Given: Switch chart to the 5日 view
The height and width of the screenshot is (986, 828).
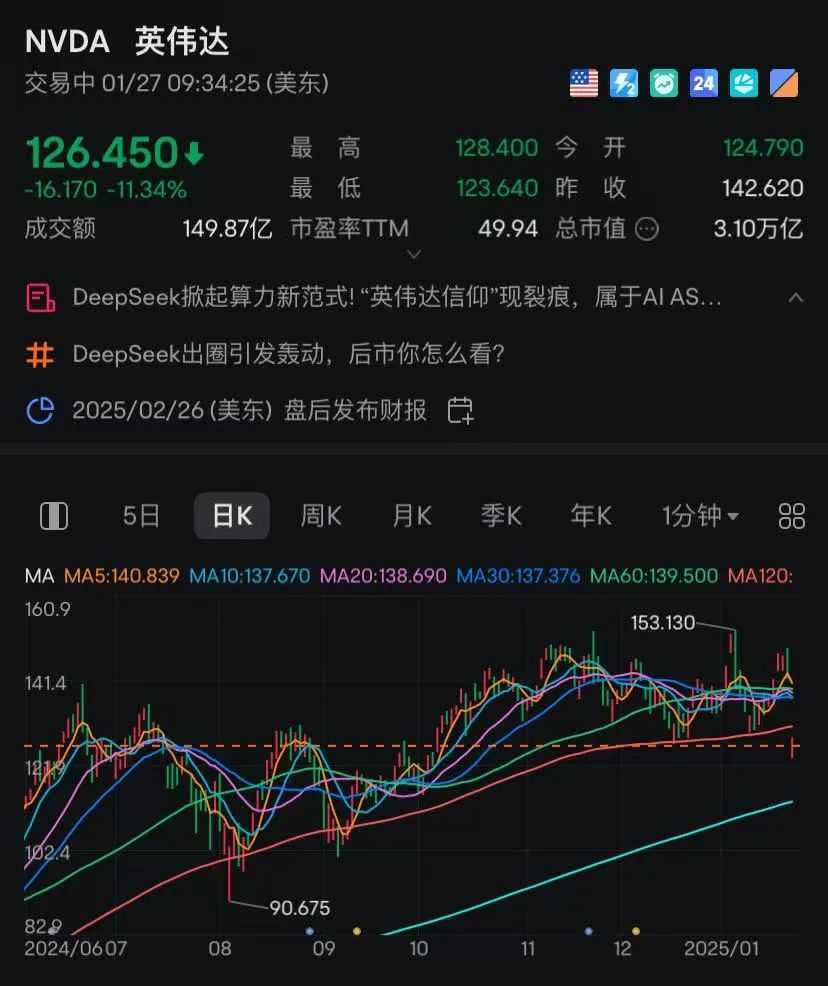Looking at the screenshot, I should point(141,516).
